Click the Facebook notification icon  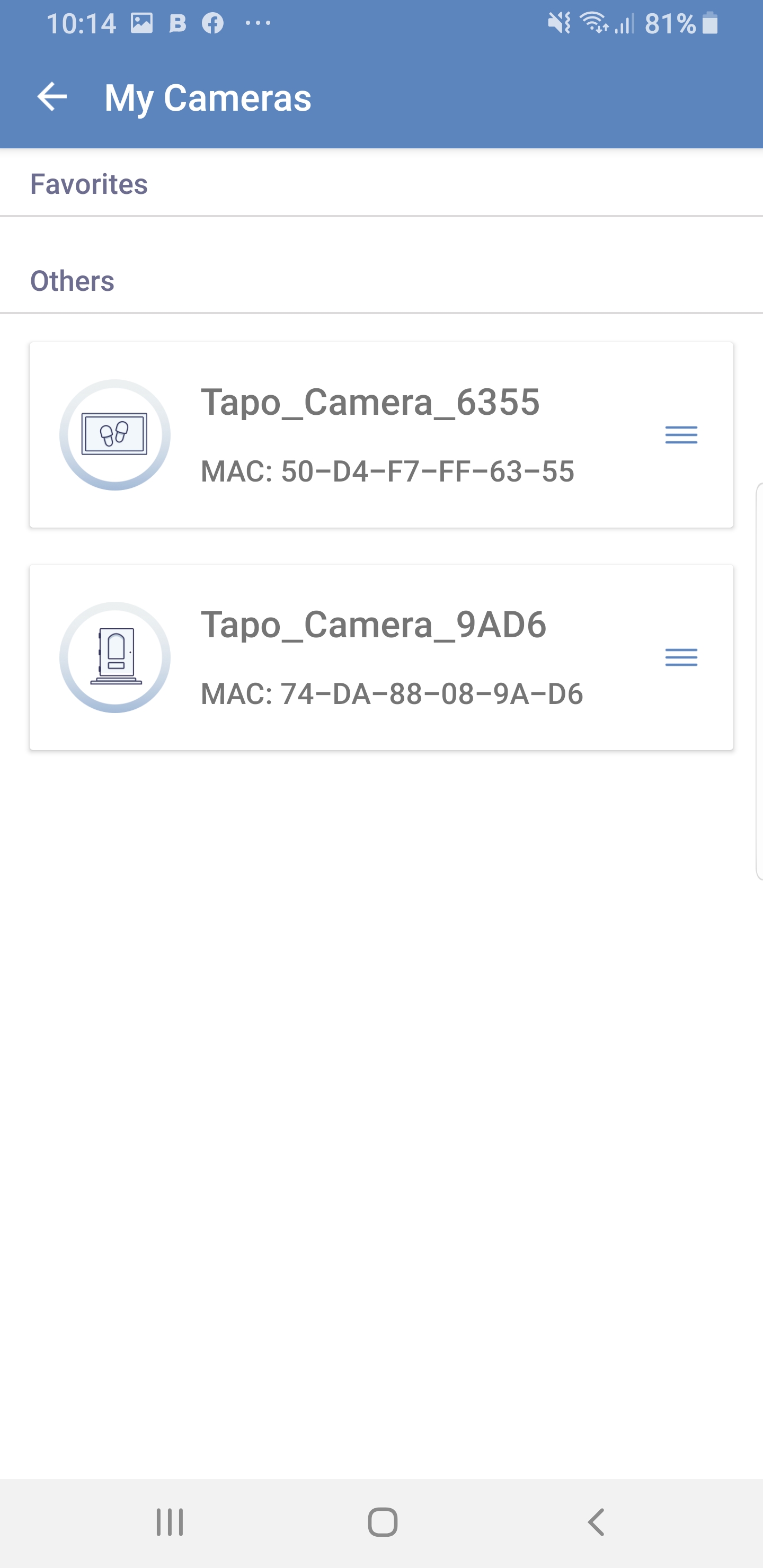coord(212,23)
